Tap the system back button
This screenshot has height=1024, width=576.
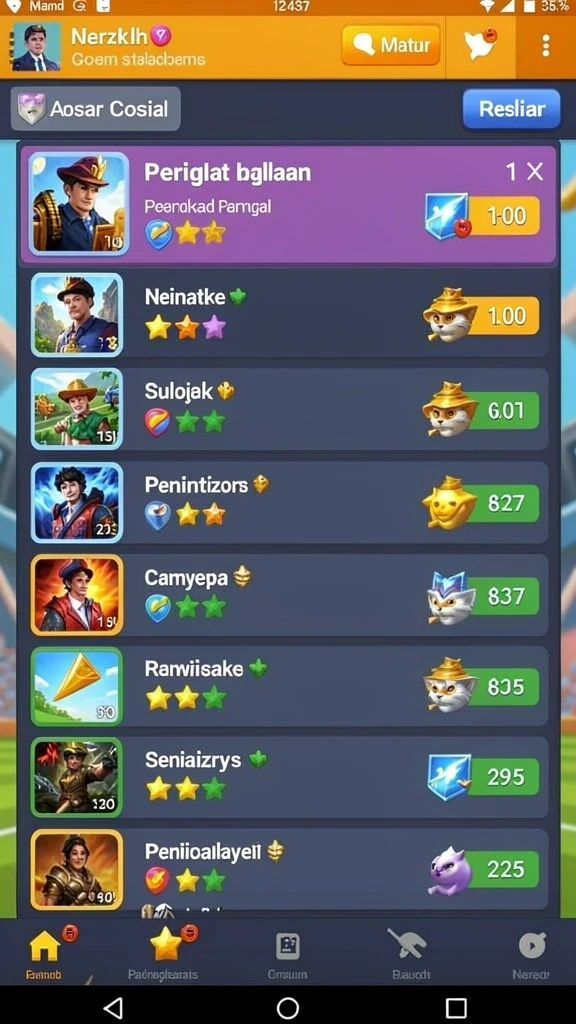[113, 1006]
